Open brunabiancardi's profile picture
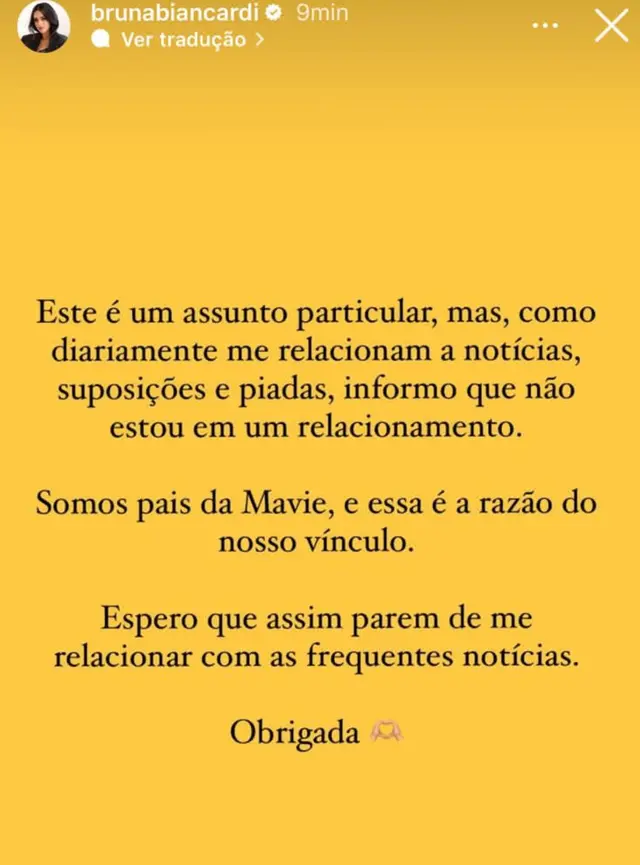This screenshot has width=640, height=865. click(x=44, y=27)
